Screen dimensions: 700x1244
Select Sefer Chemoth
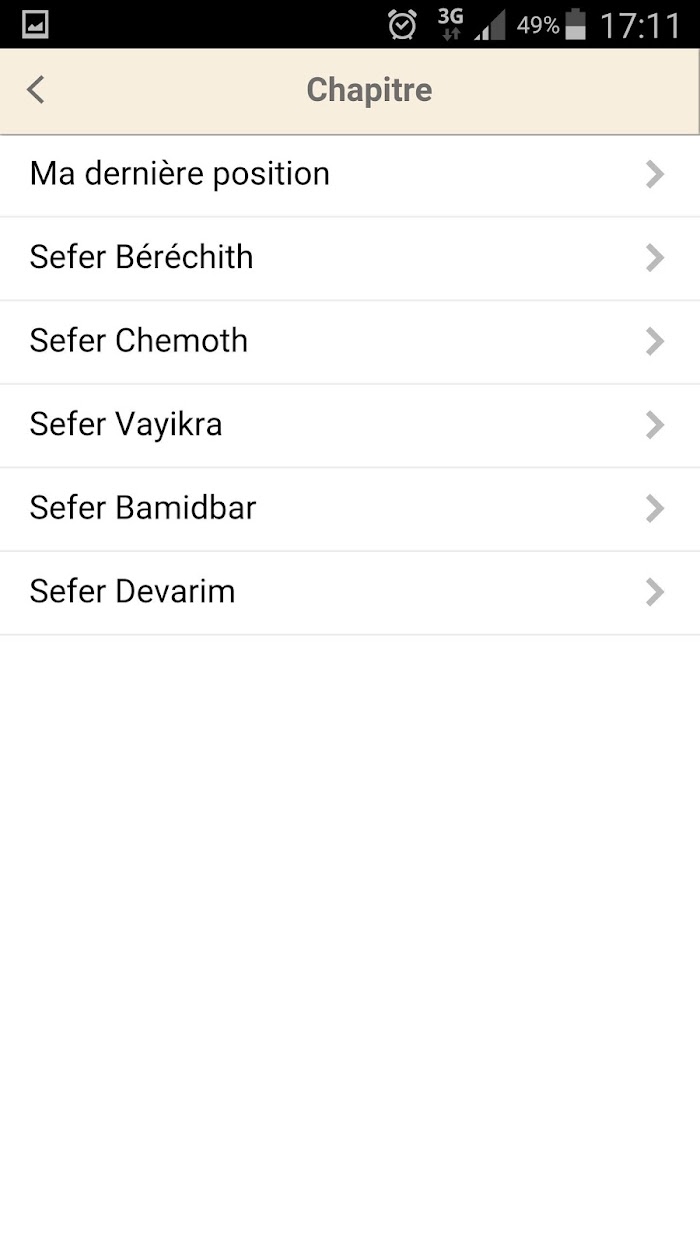click(350, 342)
